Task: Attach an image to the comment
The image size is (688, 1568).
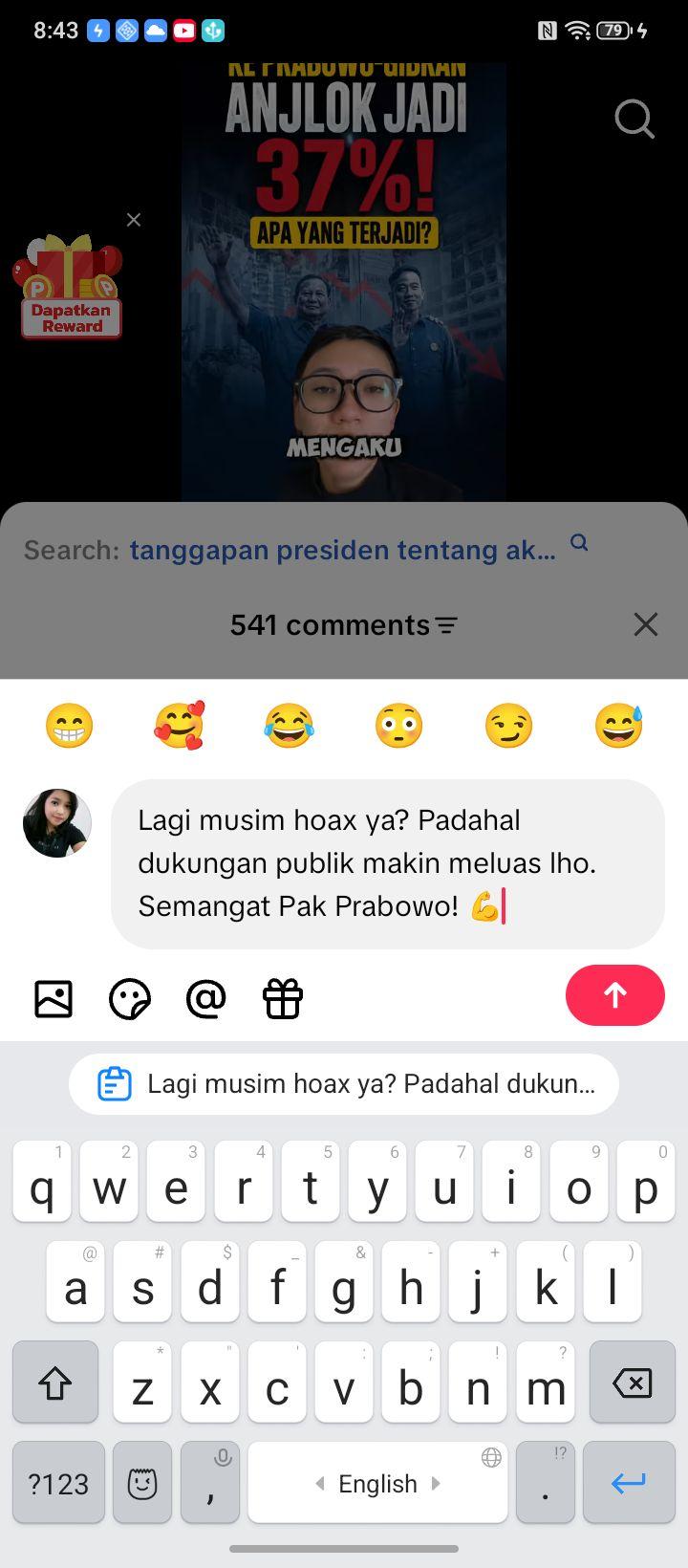Action: pyautogui.click(x=54, y=999)
